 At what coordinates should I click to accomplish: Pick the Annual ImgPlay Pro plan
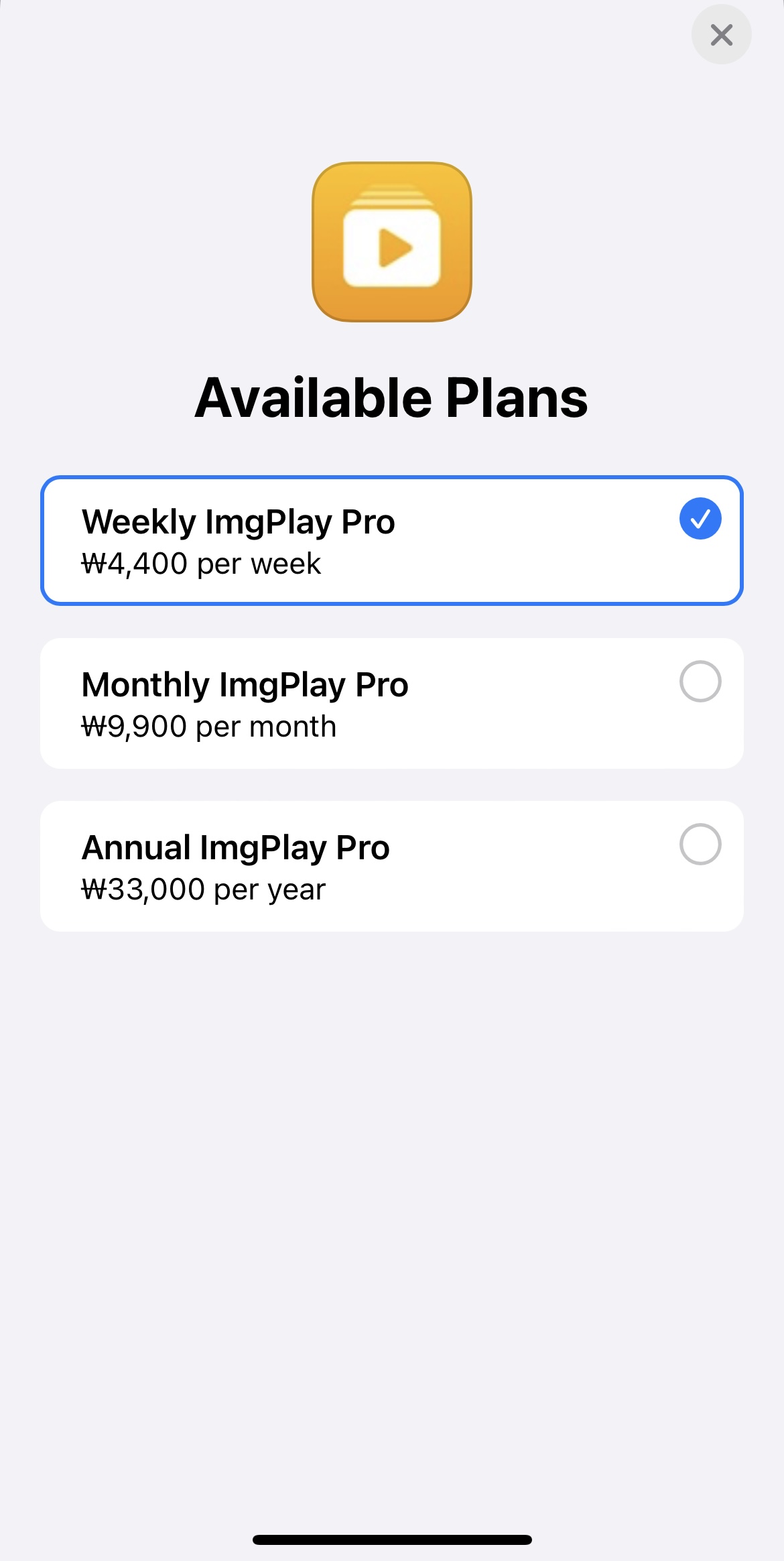click(x=391, y=866)
